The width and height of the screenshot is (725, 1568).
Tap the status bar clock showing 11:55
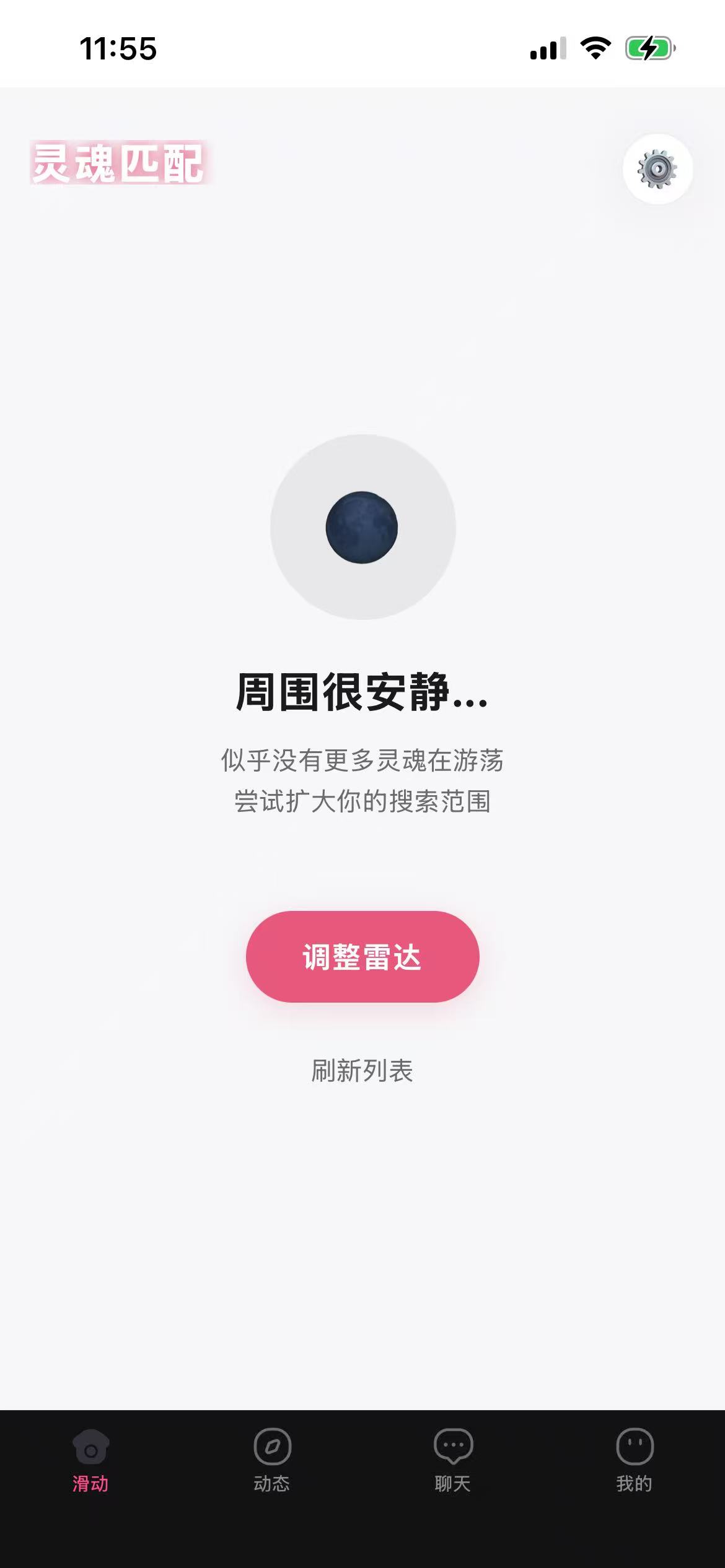pyautogui.click(x=118, y=50)
